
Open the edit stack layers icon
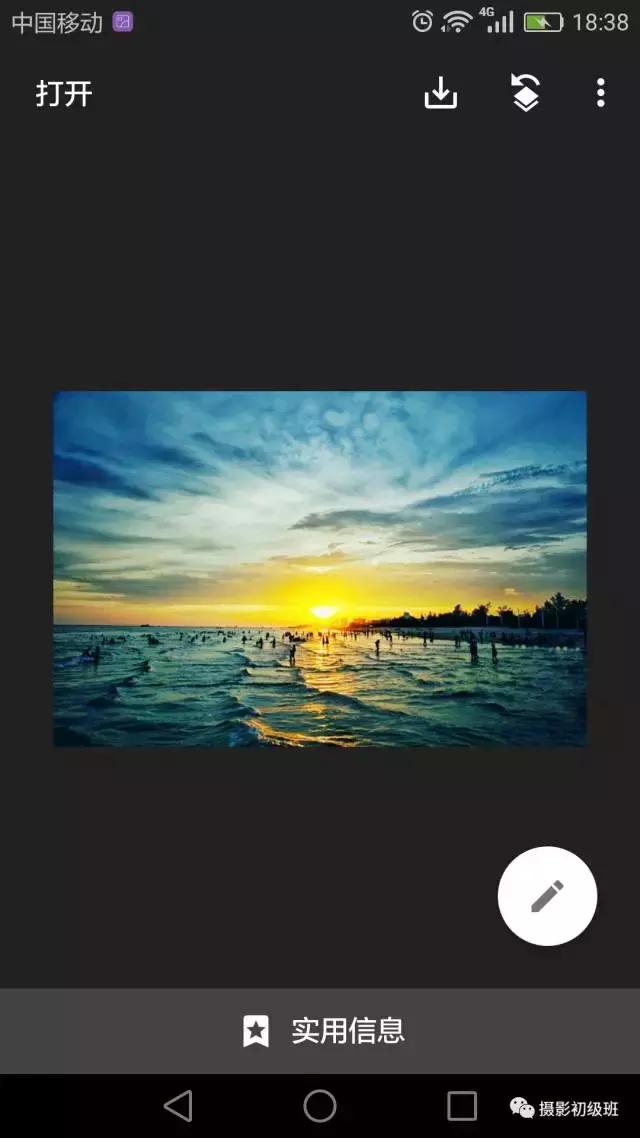click(525, 93)
